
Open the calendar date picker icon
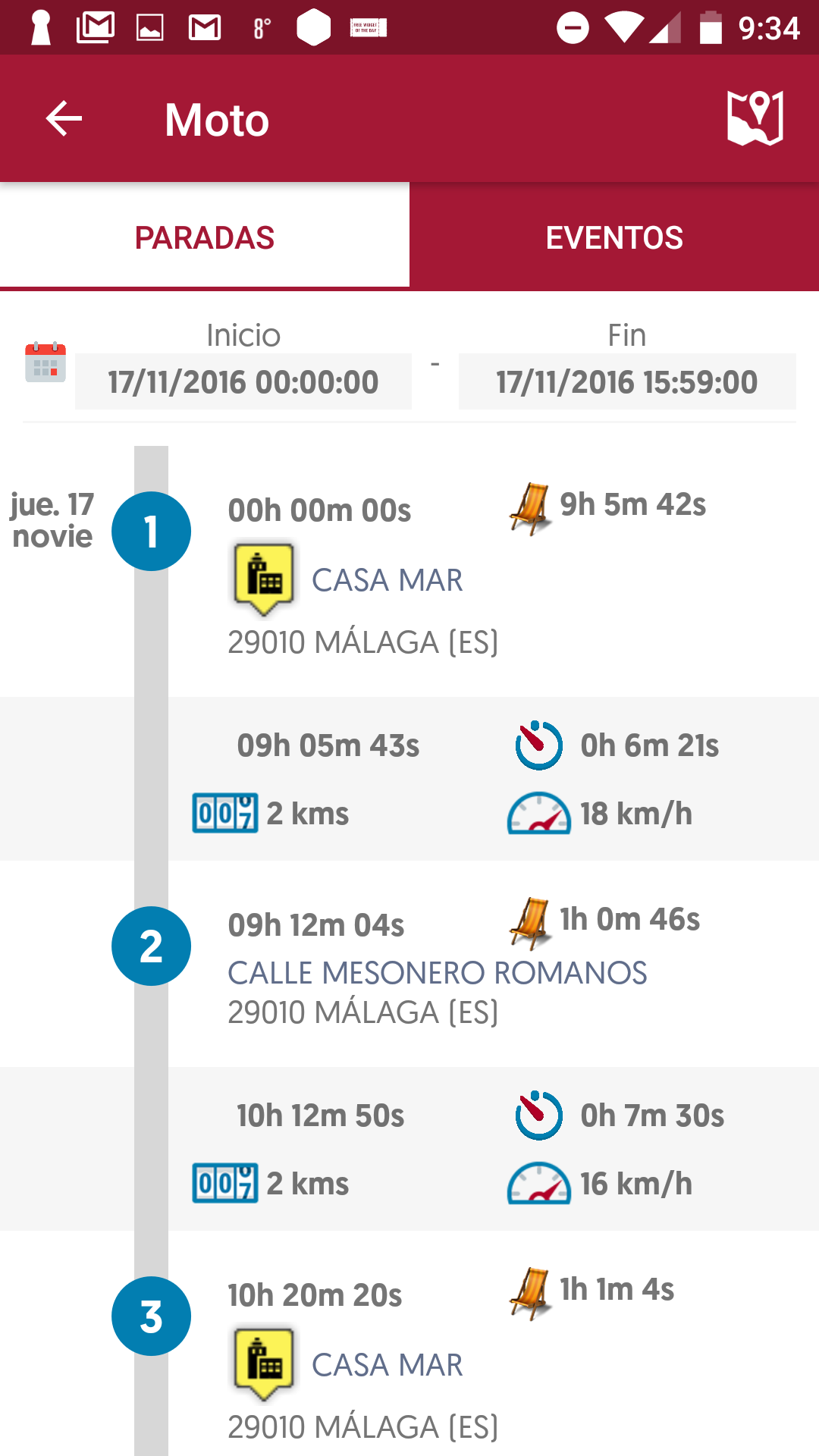point(45,362)
